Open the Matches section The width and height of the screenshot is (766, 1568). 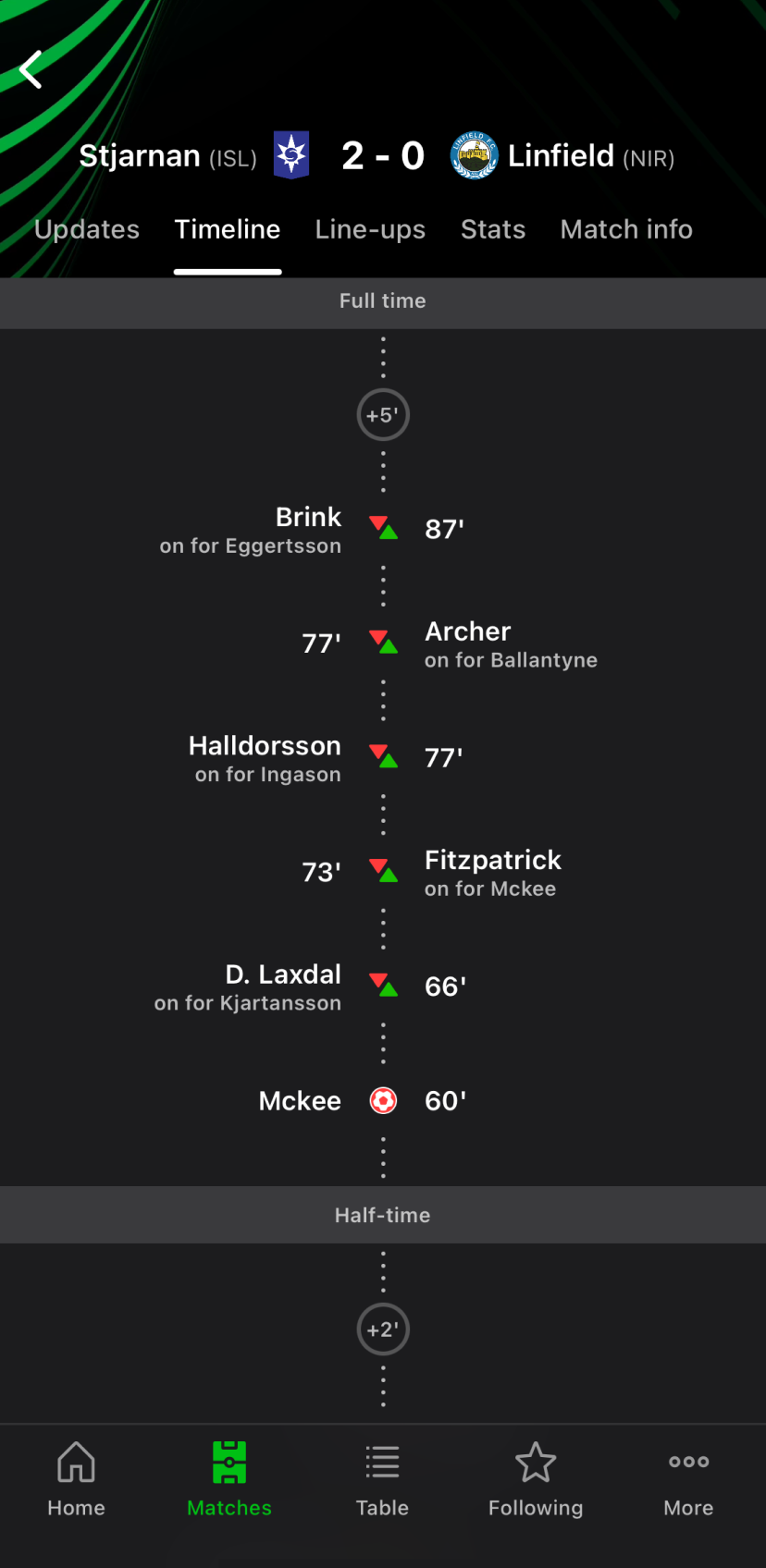[x=229, y=1479]
